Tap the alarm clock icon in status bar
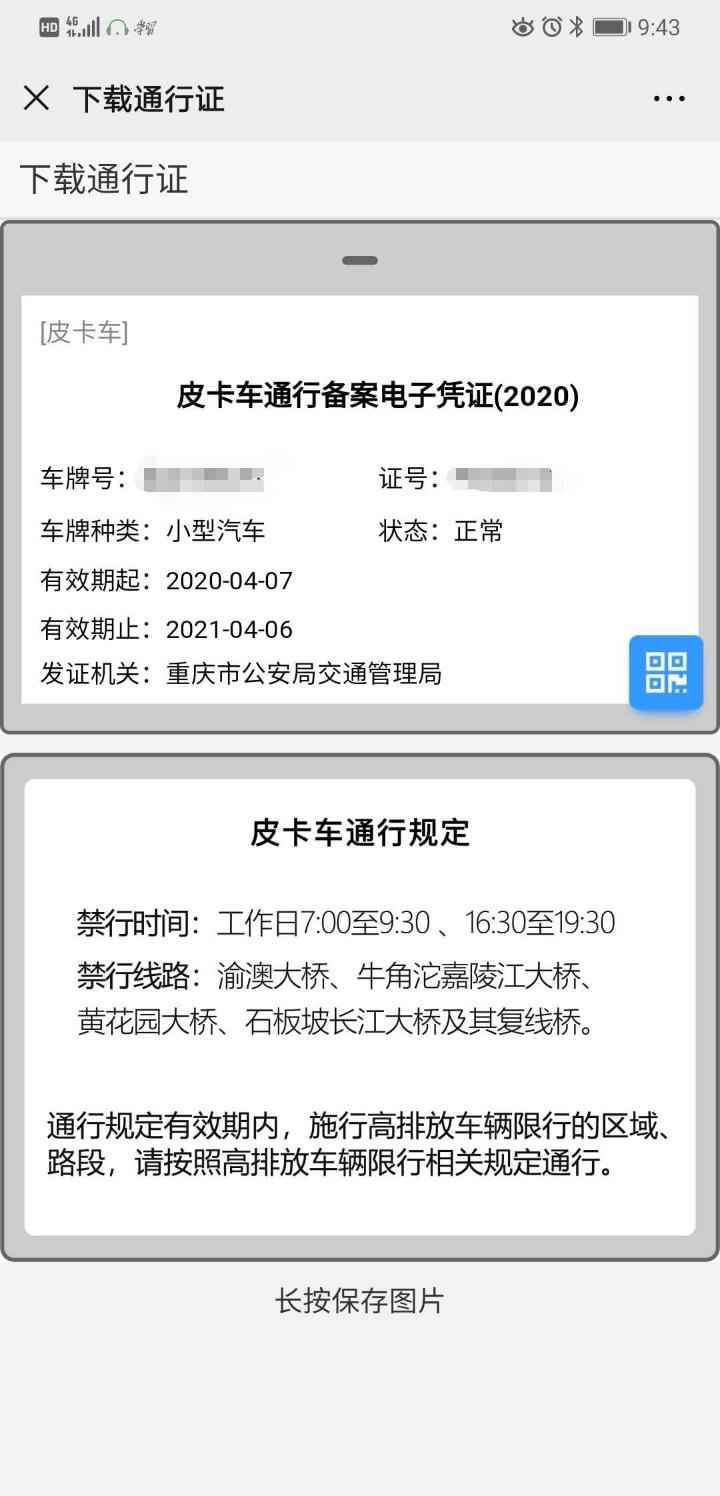This screenshot has height=1496, width=720. click(x=549, y=30)
